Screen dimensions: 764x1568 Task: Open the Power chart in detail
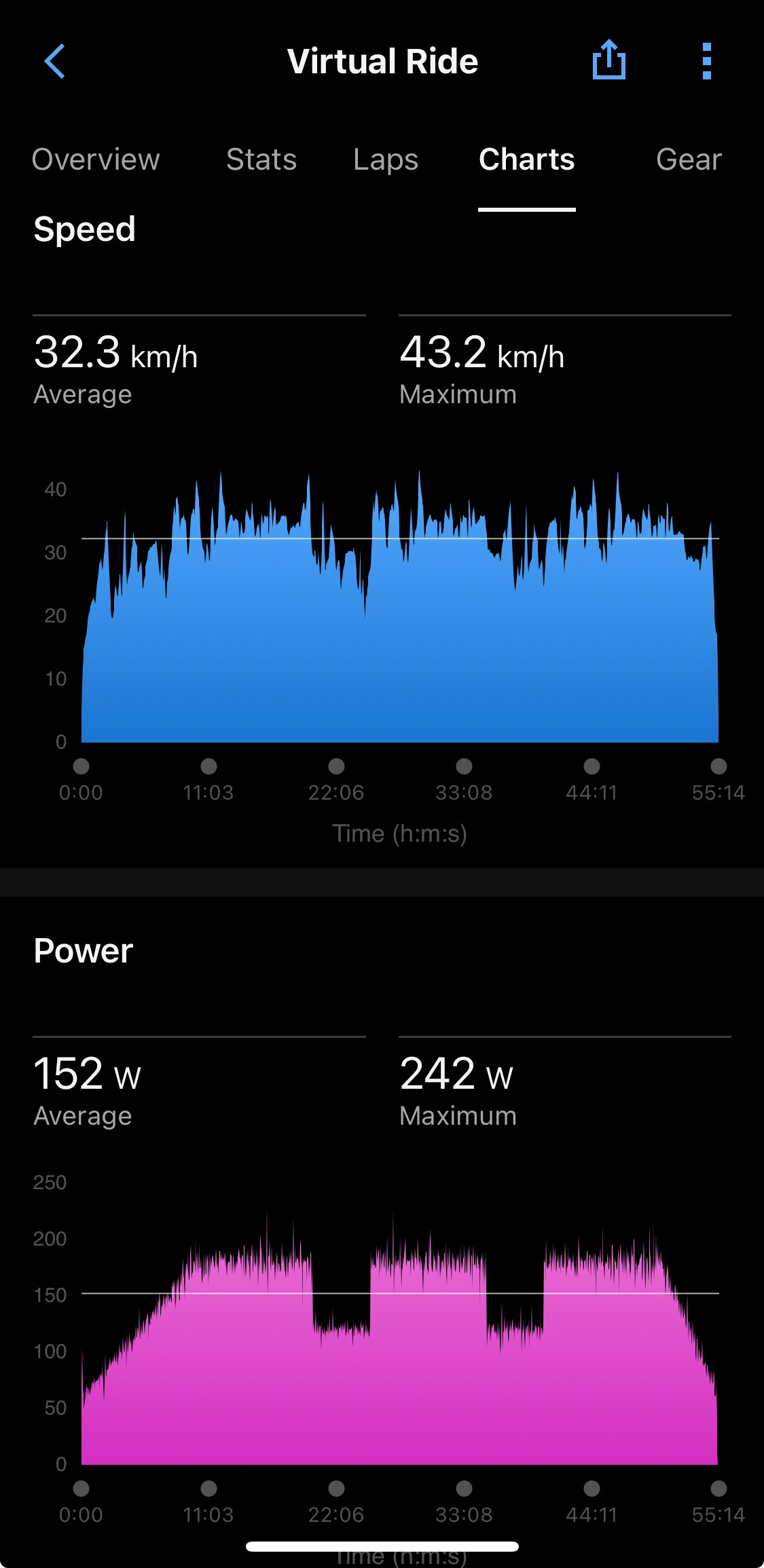click(399, 1337)
